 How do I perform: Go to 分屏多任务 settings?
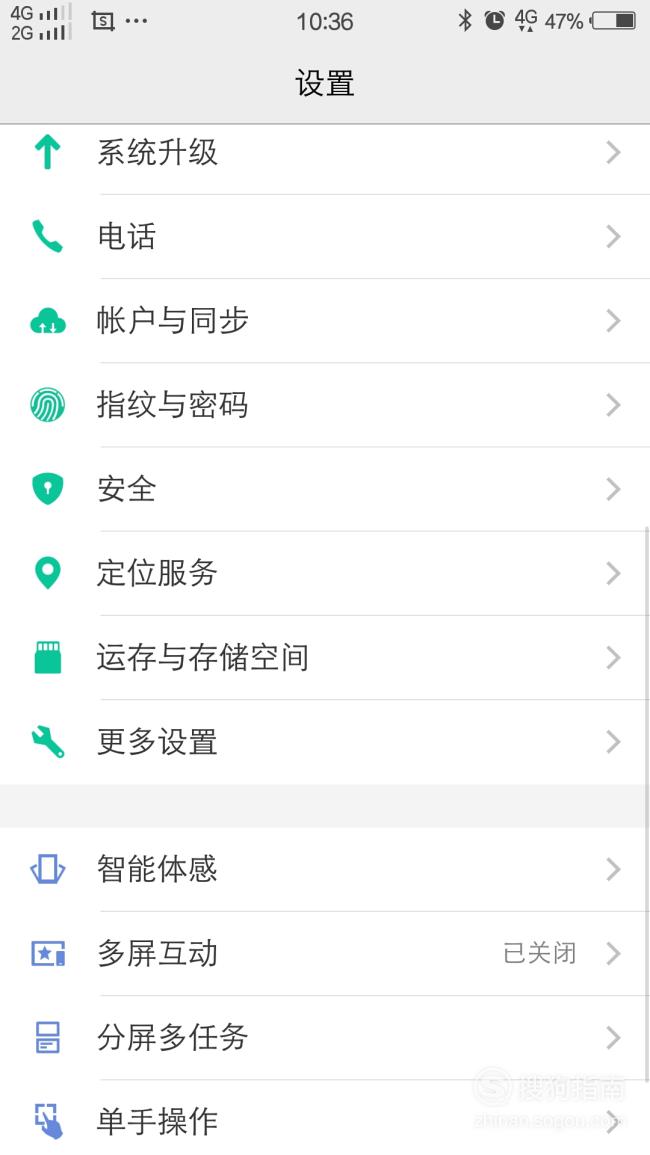(325, 1038)
